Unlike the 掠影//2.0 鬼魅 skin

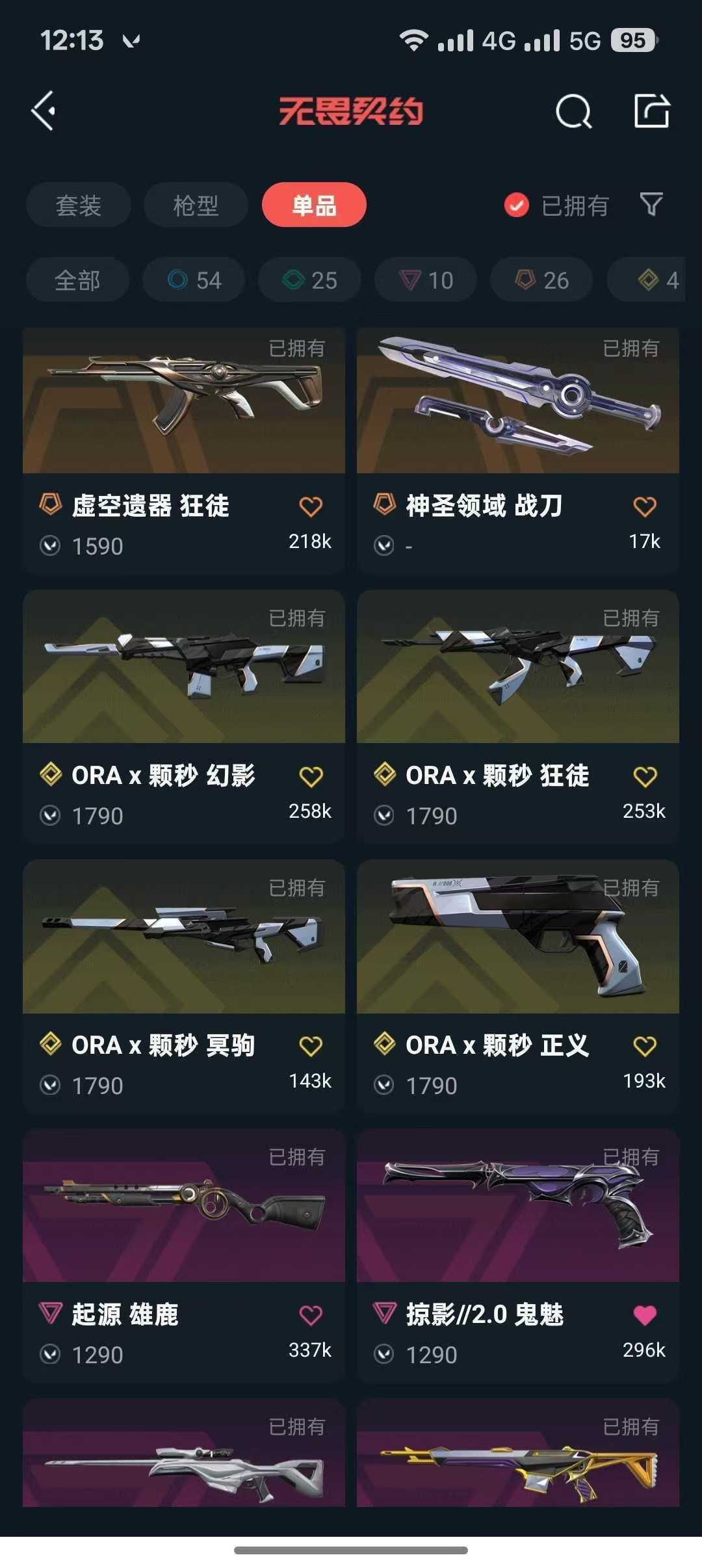click(645, 1315)
